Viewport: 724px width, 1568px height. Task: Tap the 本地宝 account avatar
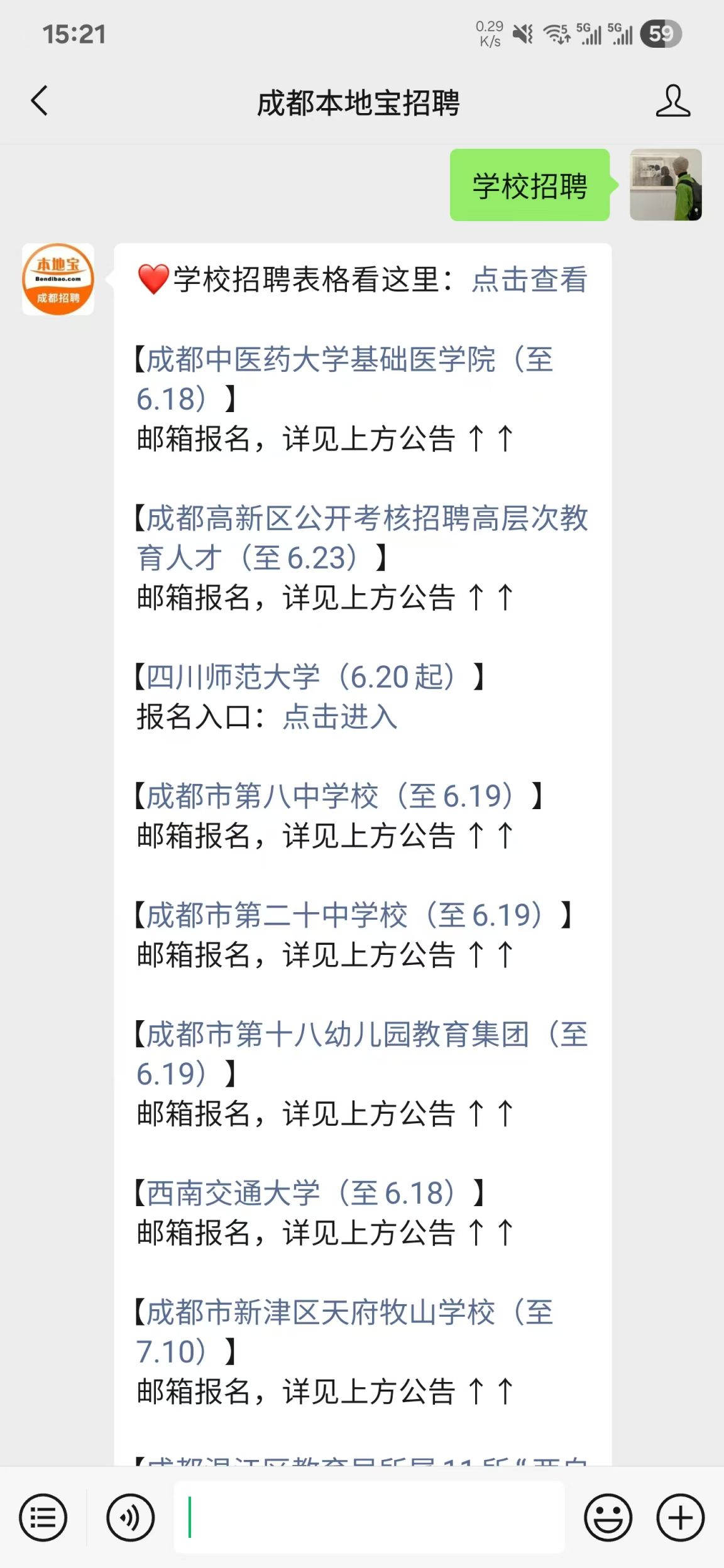pos(58,279)
